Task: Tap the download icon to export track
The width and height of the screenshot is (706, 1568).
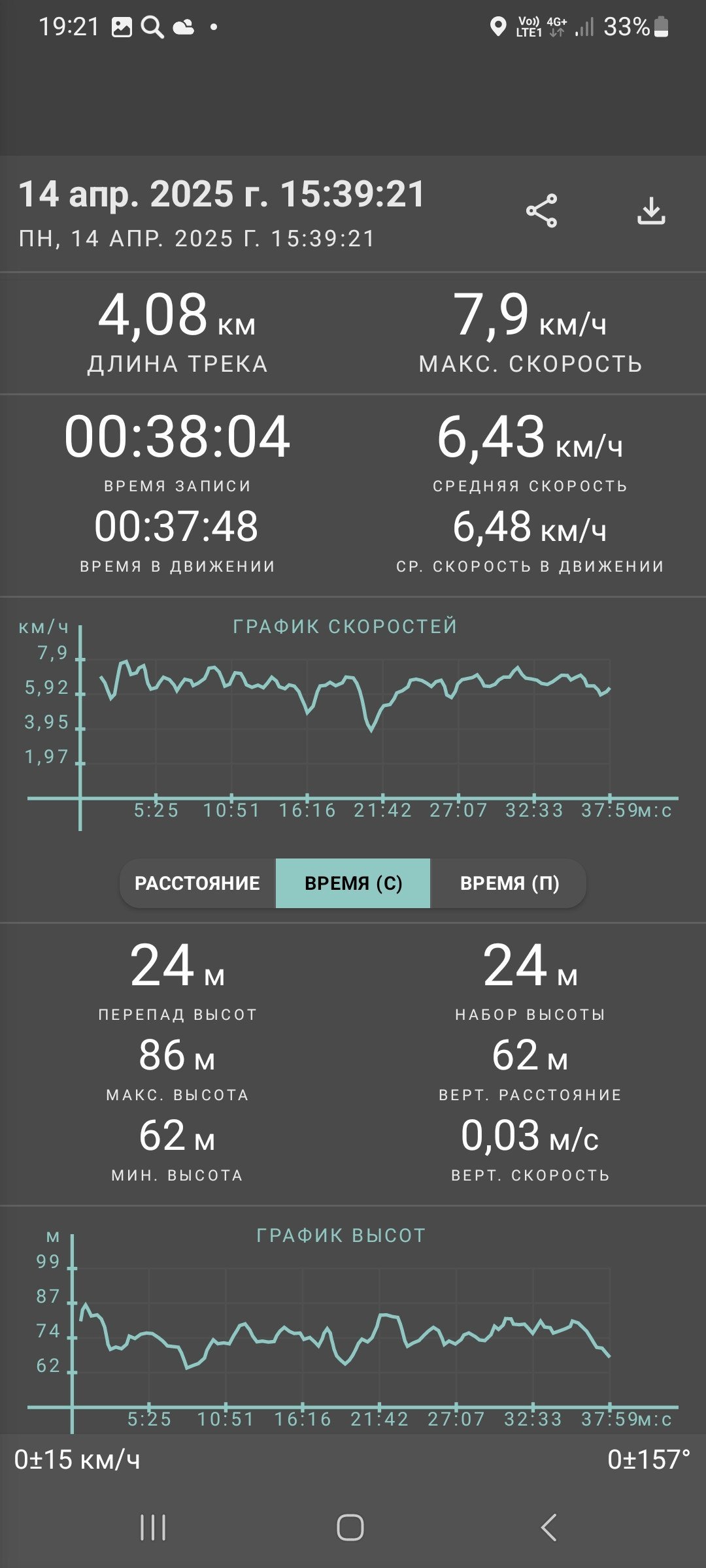Action: tap(651, 210)
